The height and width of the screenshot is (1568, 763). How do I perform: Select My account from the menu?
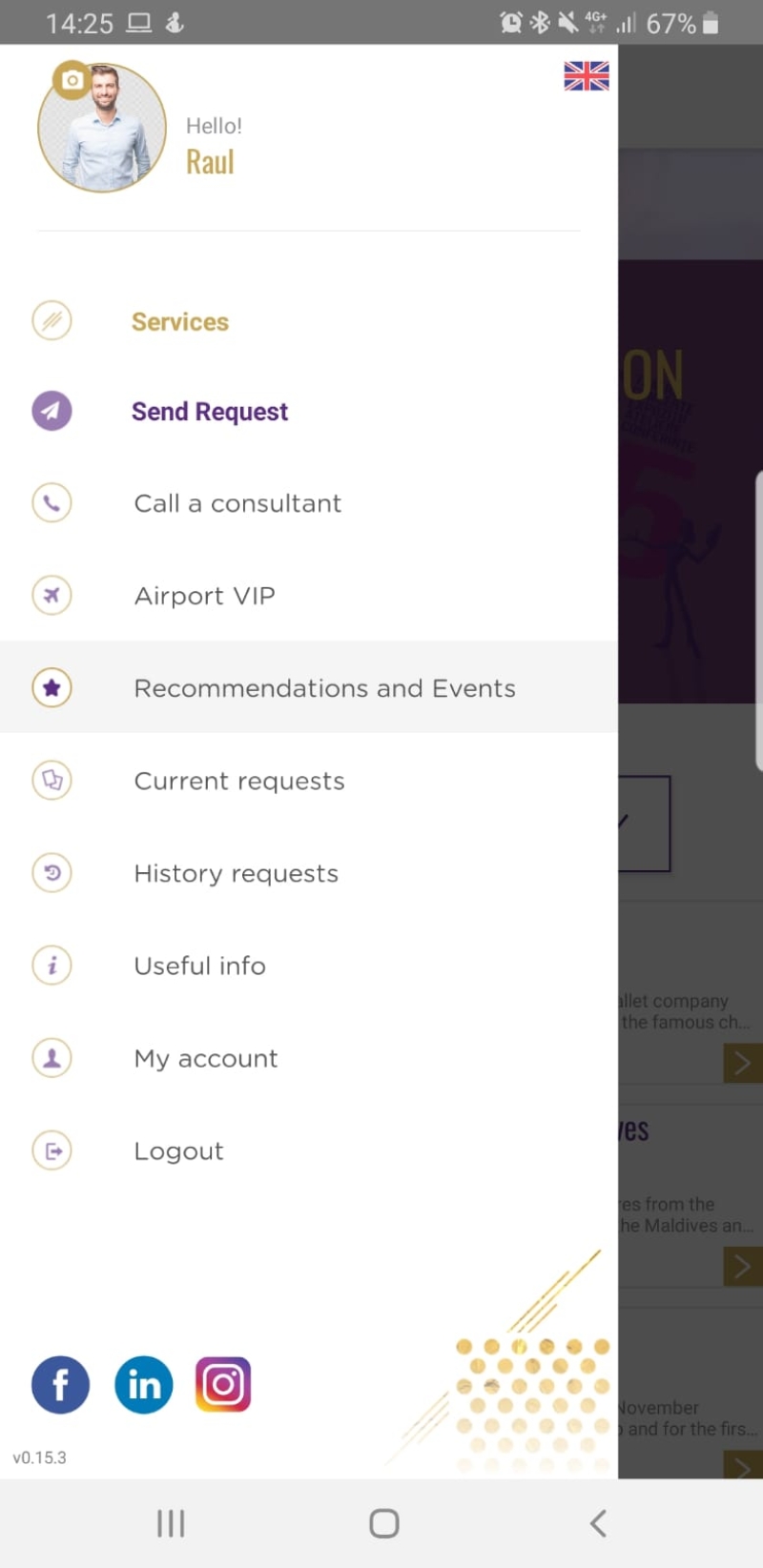click(205, 1058)
